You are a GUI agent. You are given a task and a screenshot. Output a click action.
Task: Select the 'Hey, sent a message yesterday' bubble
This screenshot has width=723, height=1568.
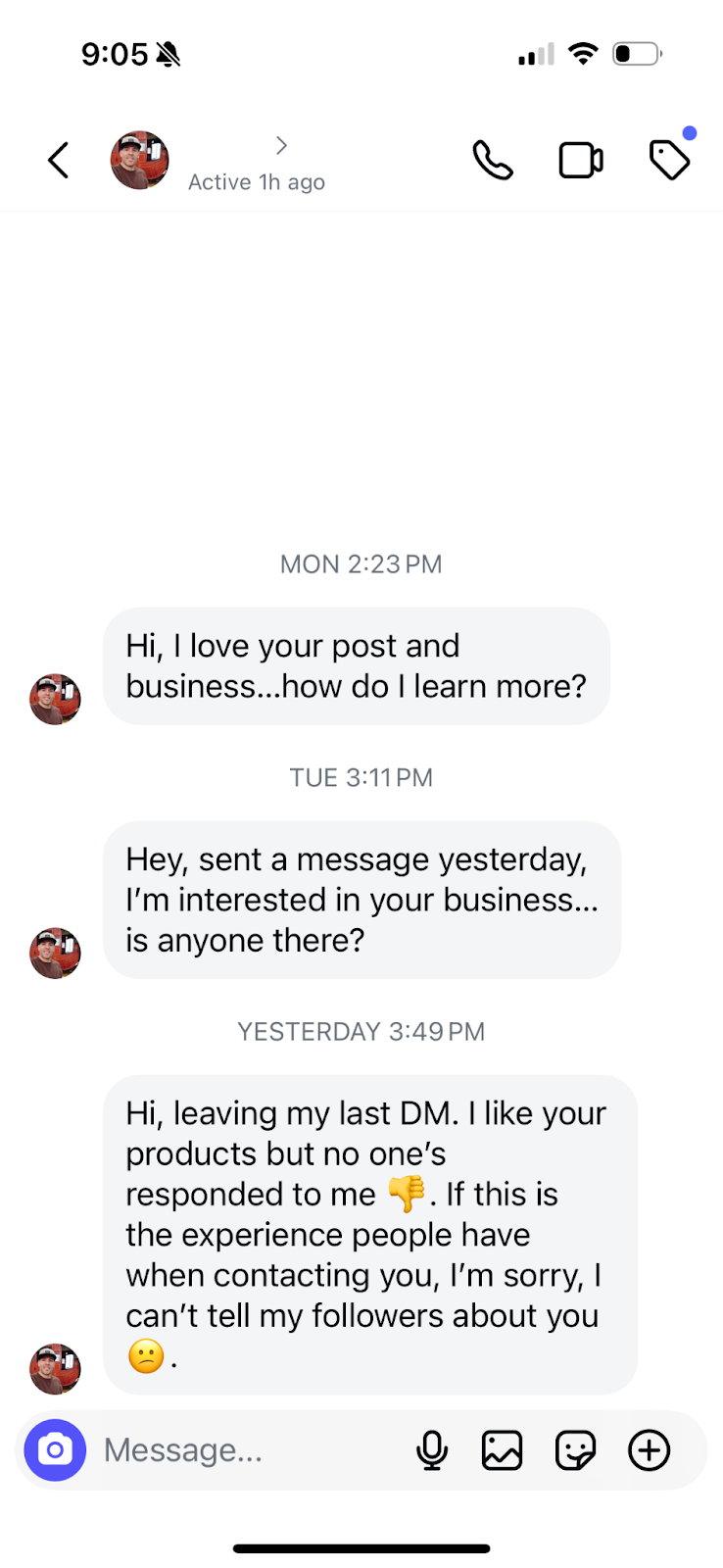(x=361, y=899)
